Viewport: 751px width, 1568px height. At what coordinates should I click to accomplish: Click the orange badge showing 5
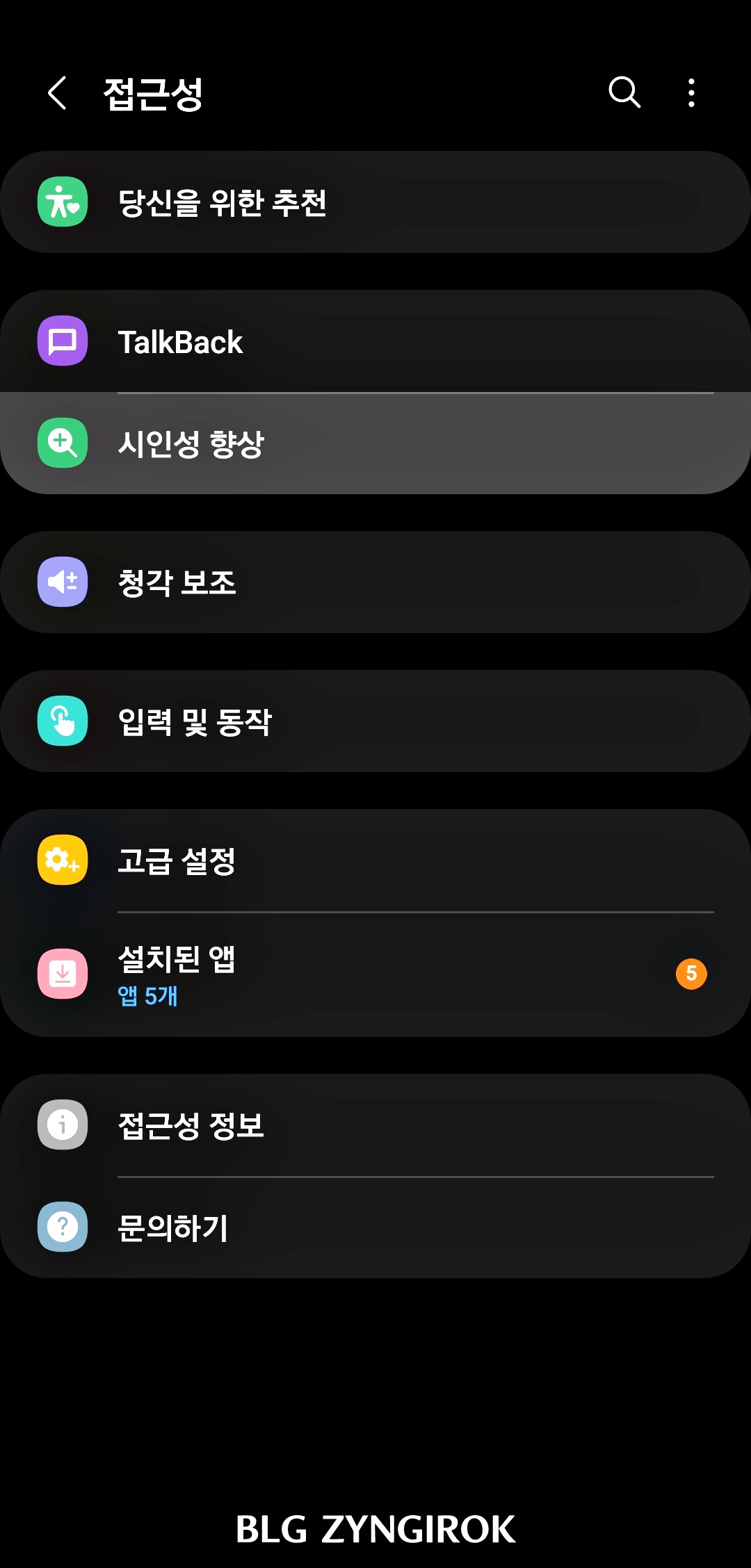(691, 974)
